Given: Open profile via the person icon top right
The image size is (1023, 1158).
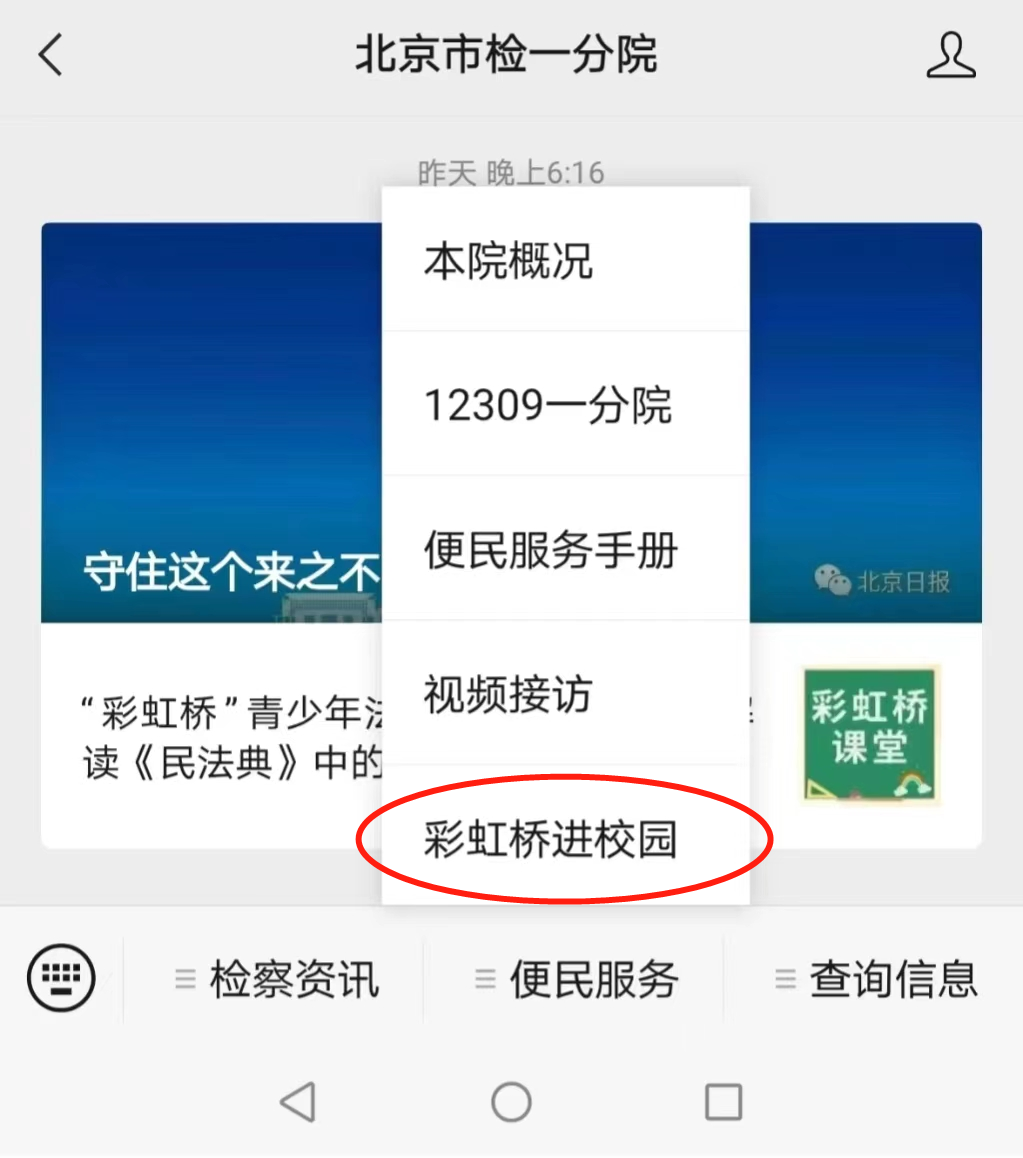Looking at the screenshot, I should (951, 57).
